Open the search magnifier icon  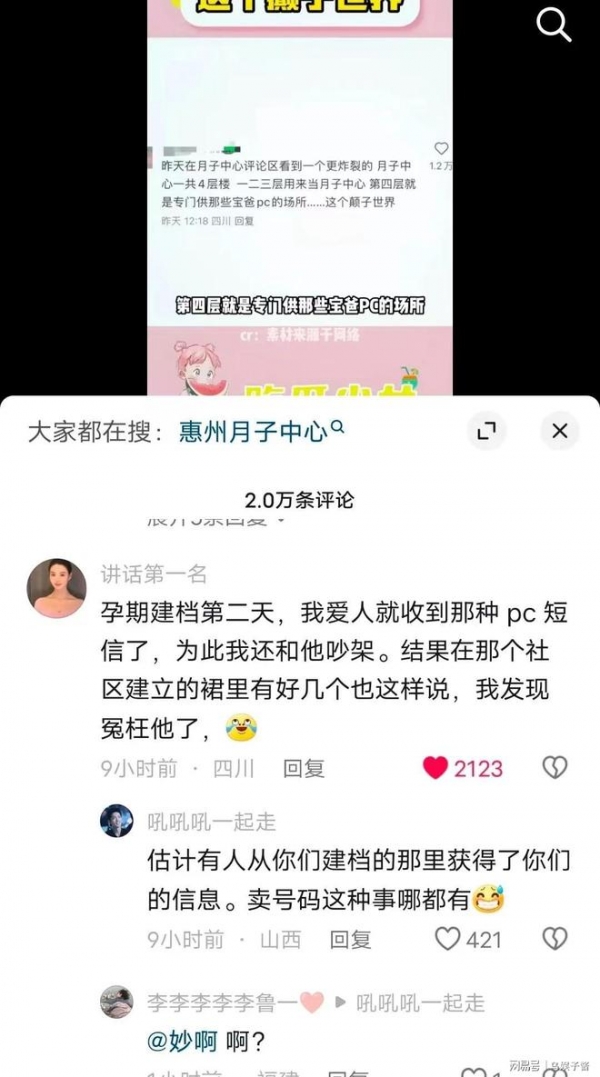(x=554, y=24)
